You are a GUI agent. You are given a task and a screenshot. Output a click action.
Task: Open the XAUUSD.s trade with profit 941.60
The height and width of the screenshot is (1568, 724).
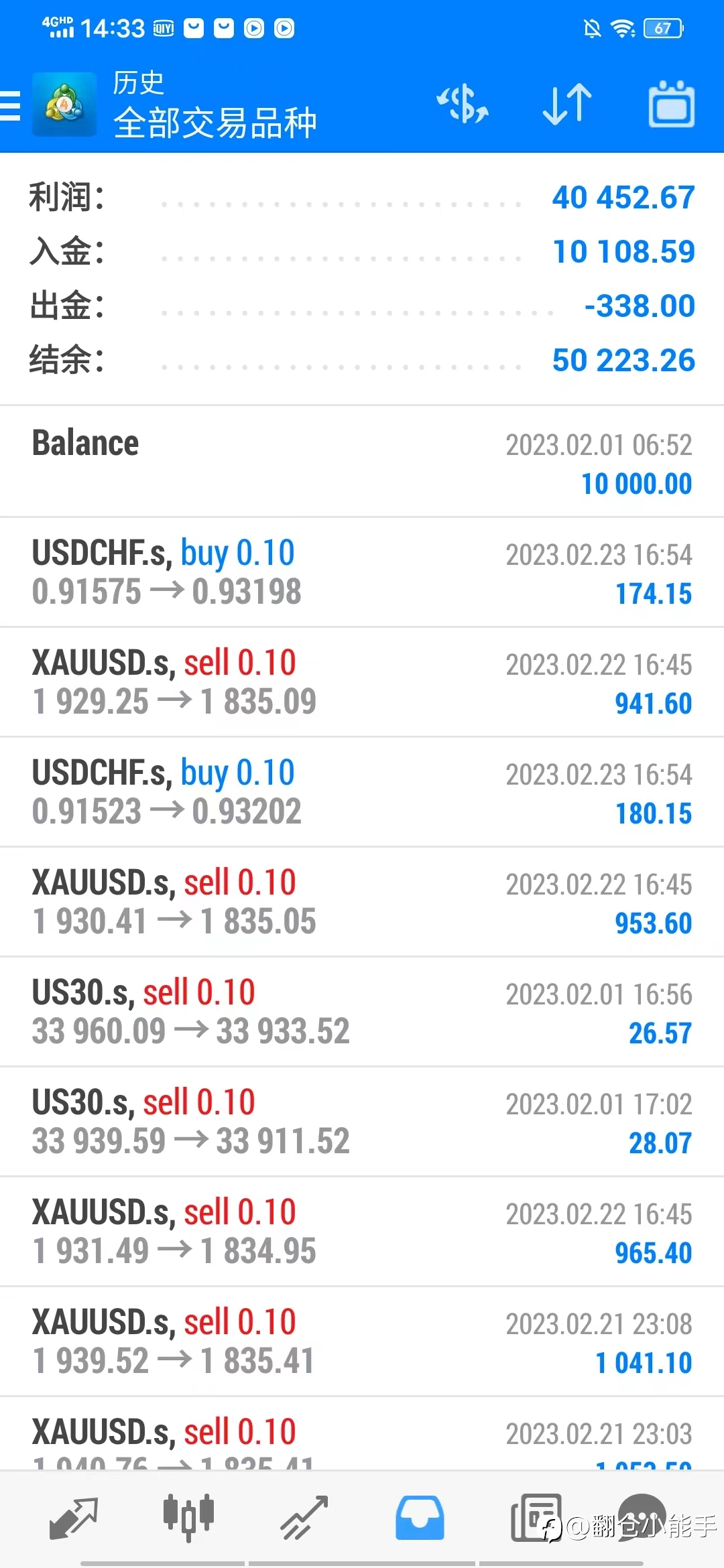pyautogui.click(x=362, y=682)
